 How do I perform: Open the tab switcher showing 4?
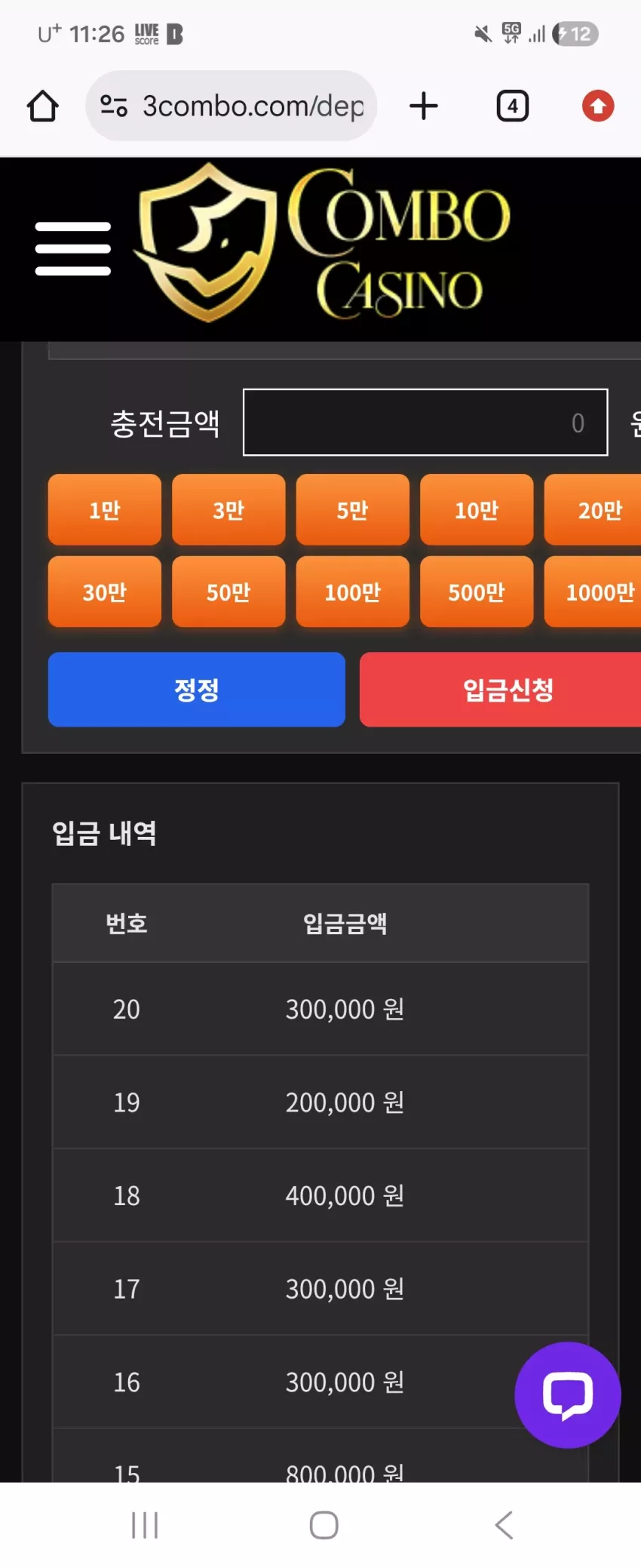click(x=512, y=106)
